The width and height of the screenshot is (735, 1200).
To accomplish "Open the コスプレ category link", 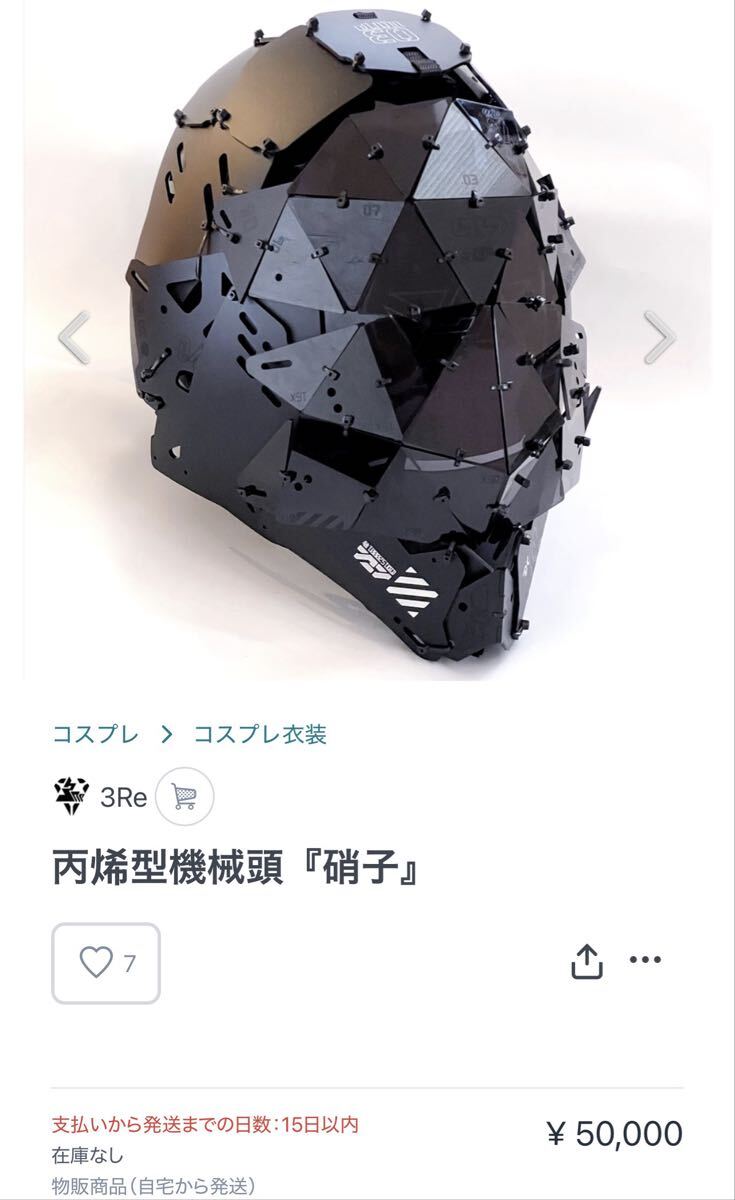I will coord(95,735).
